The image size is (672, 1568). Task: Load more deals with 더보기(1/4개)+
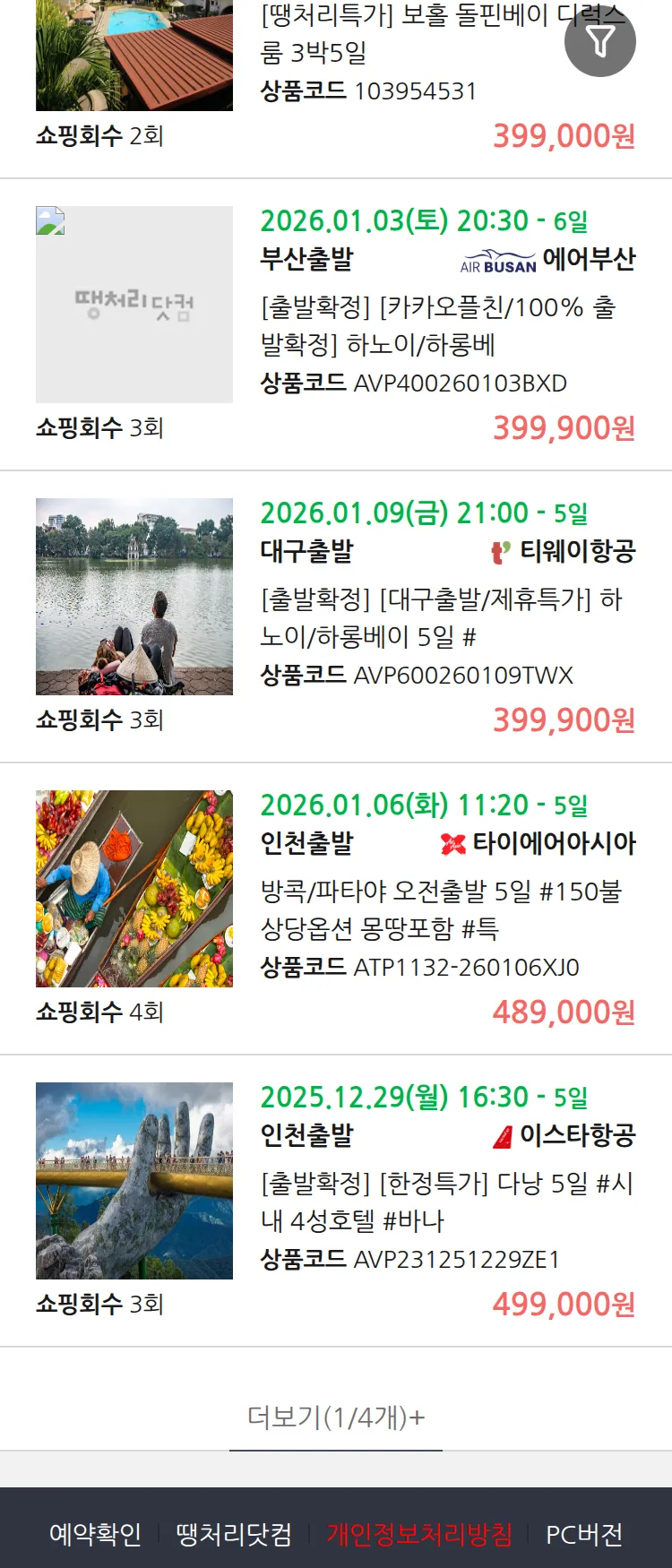(336, 1417)
